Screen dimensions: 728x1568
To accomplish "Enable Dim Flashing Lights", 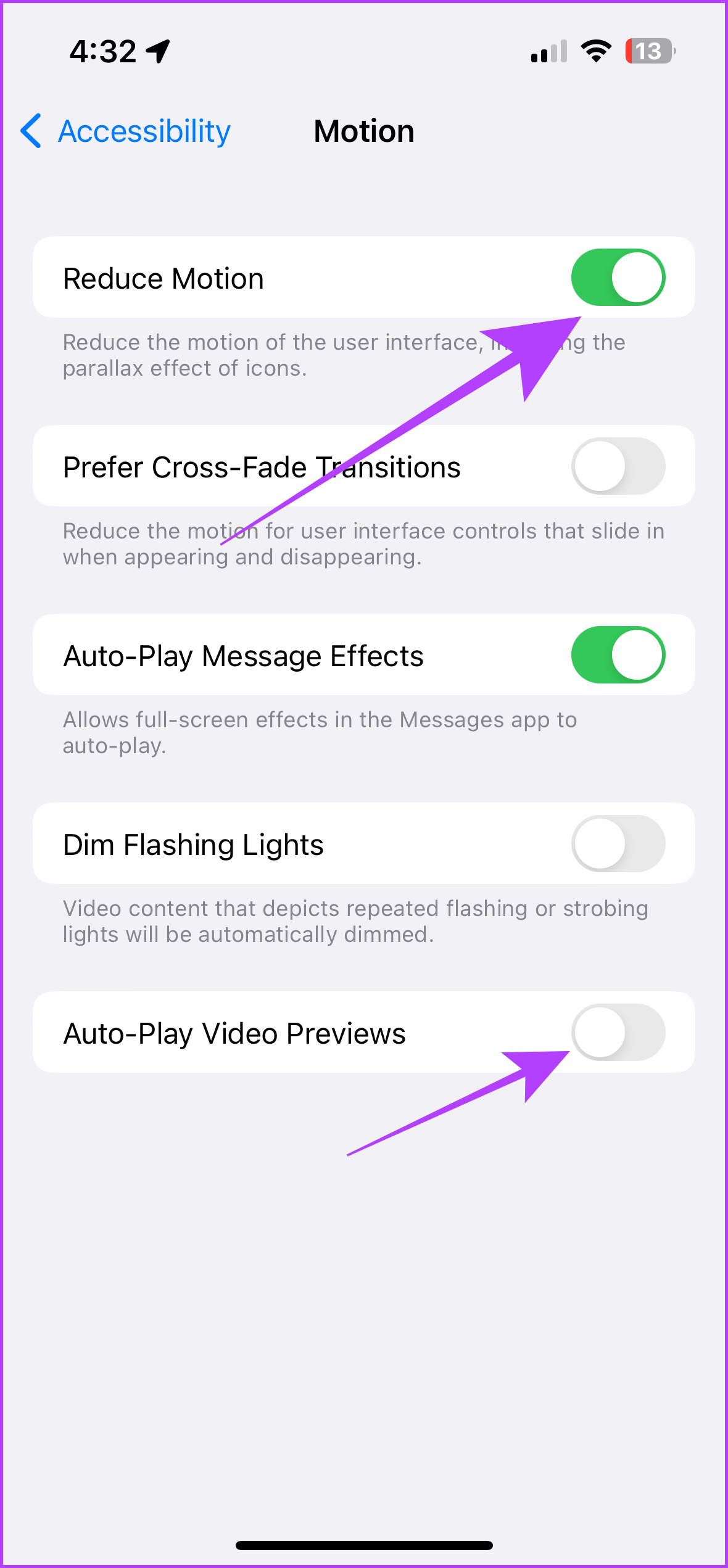I will coord(619,844).
